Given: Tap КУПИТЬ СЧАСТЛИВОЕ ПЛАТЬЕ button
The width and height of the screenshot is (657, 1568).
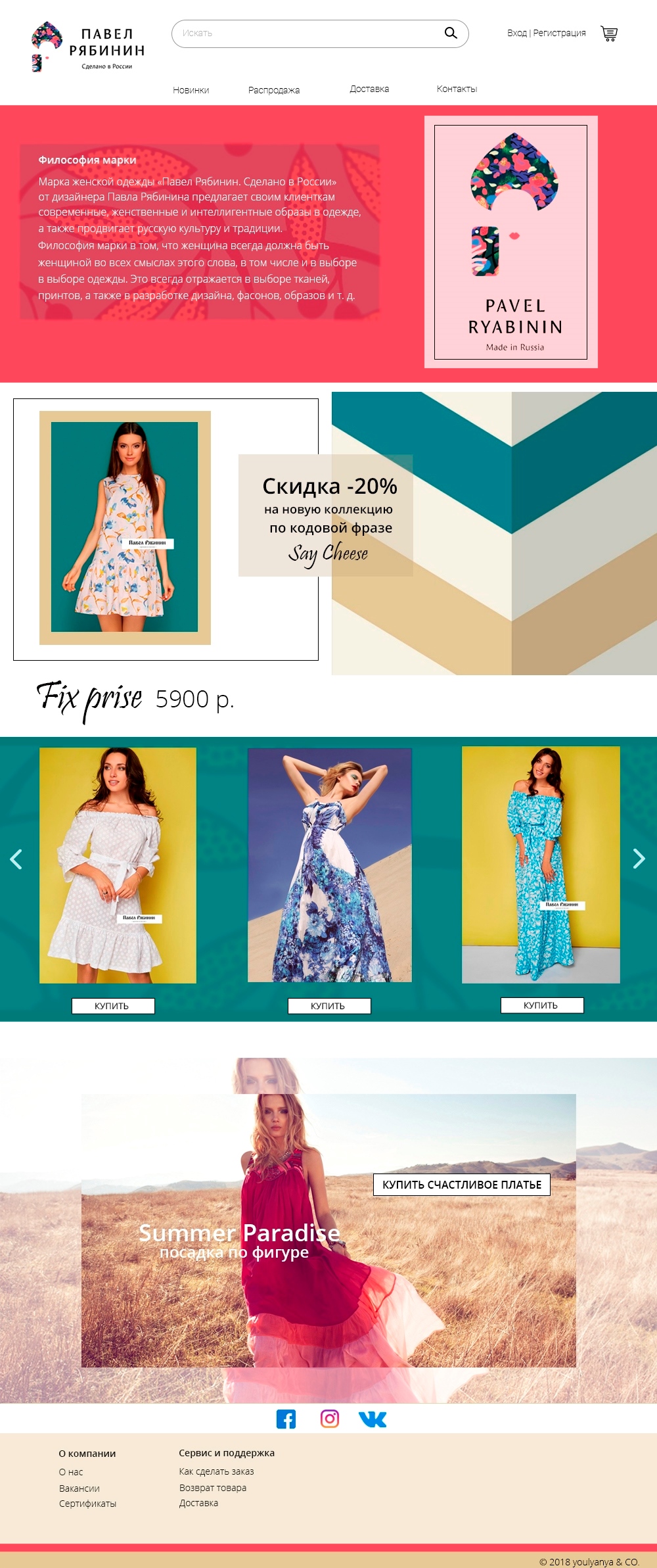Looking at the screenshot, I should 461,1185.
